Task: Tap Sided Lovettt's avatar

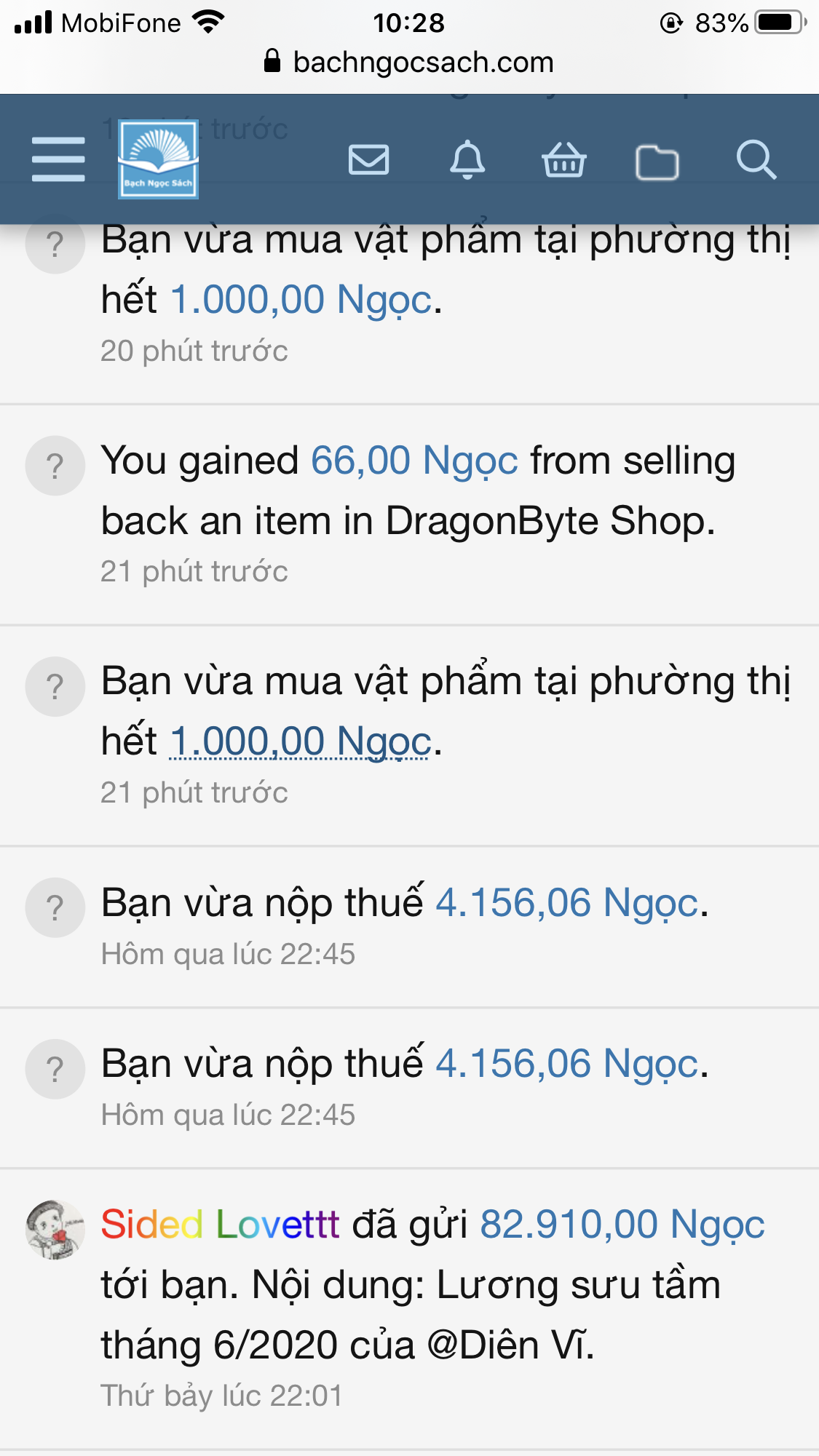Action: tap(55, 1230)
